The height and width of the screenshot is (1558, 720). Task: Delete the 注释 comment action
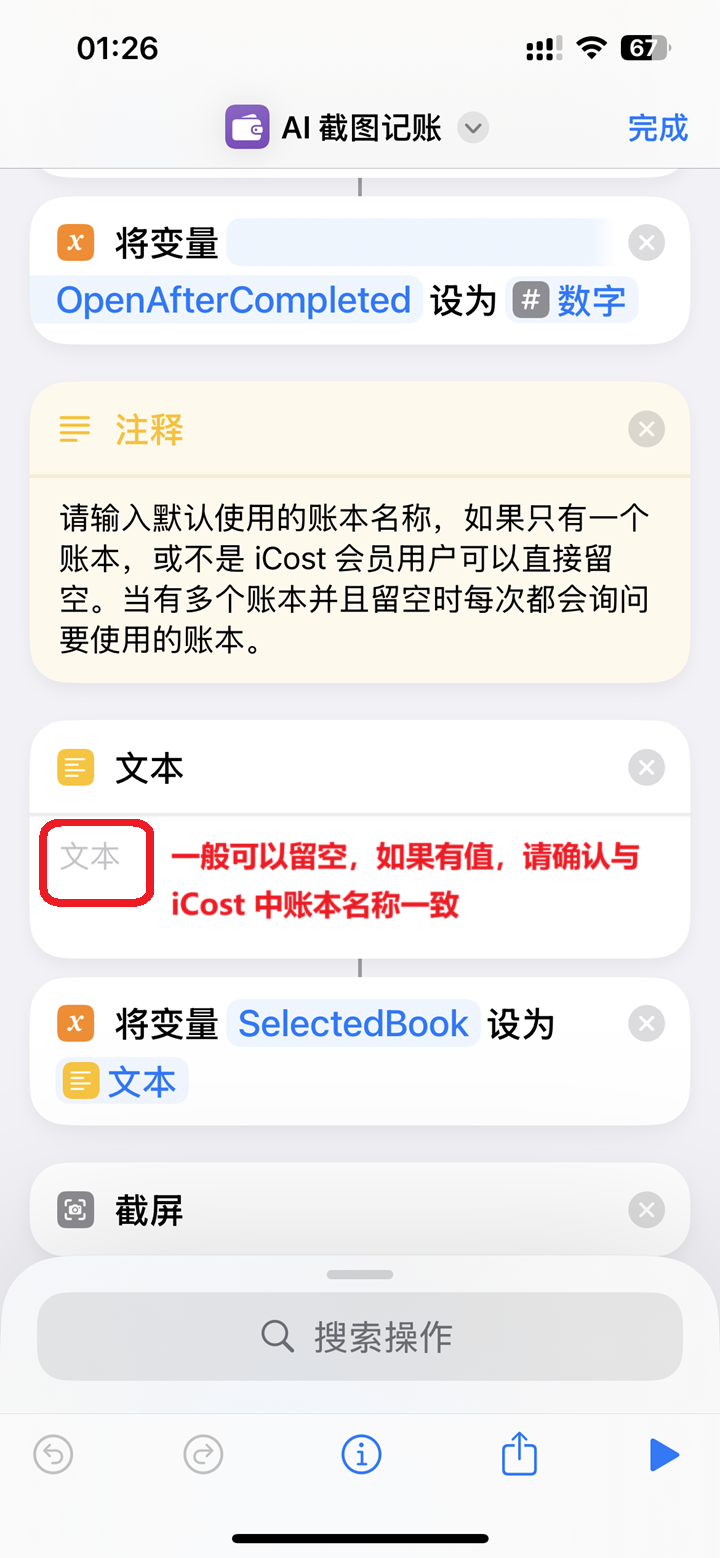[x=647, y=430]
